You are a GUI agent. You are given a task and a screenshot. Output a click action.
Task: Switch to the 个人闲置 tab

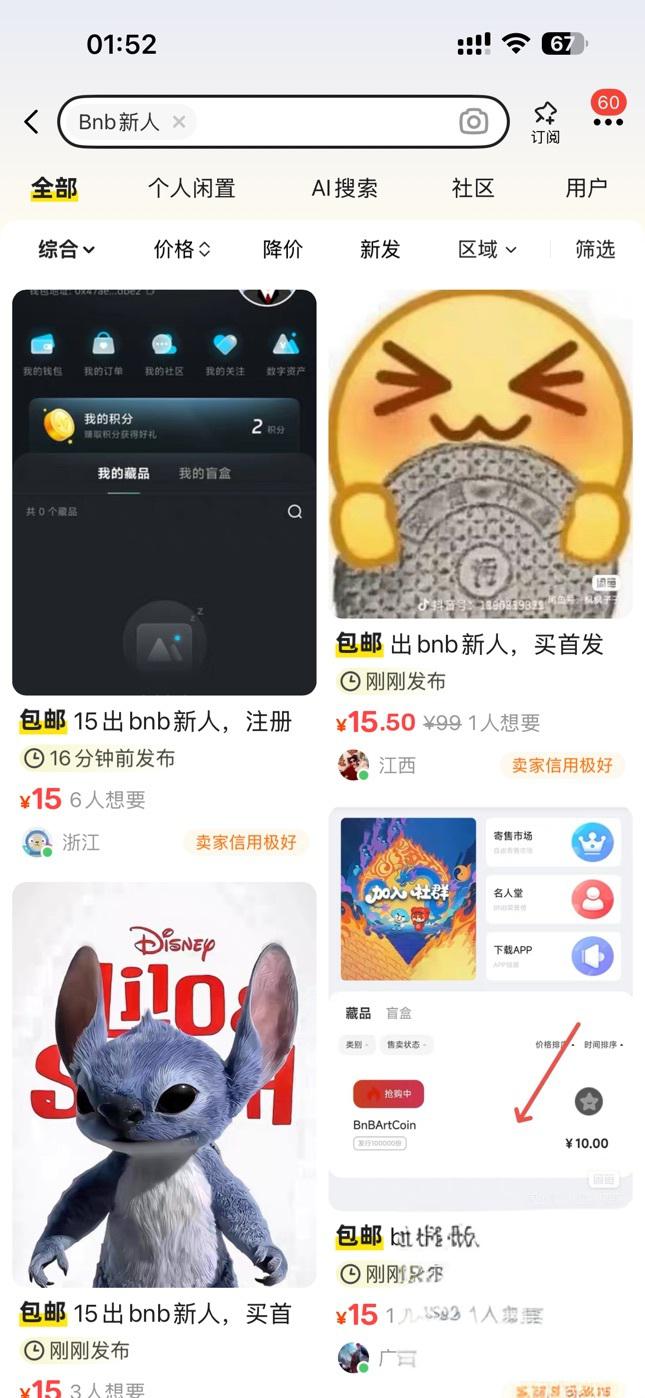(191, 188)
